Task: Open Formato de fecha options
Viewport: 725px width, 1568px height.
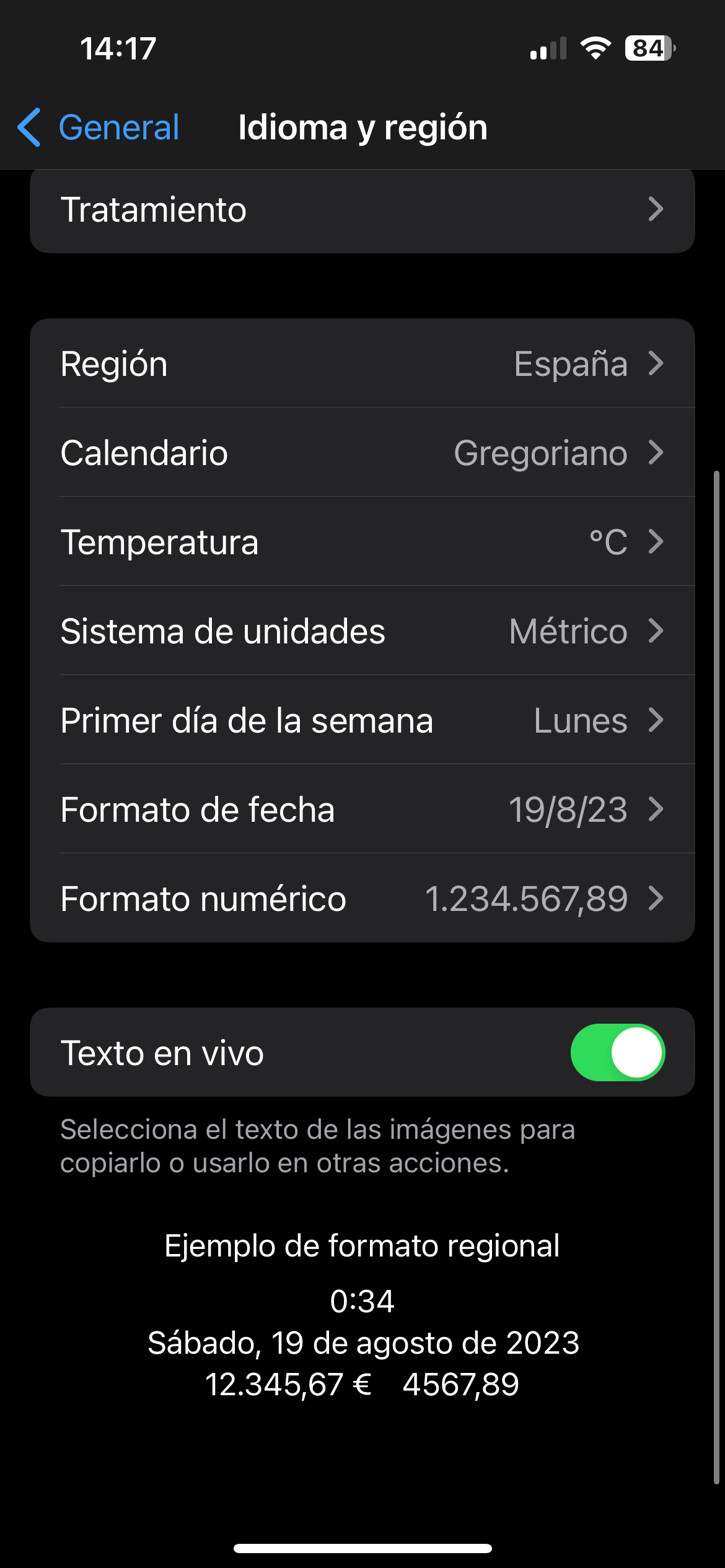Action: coord(362,809)
